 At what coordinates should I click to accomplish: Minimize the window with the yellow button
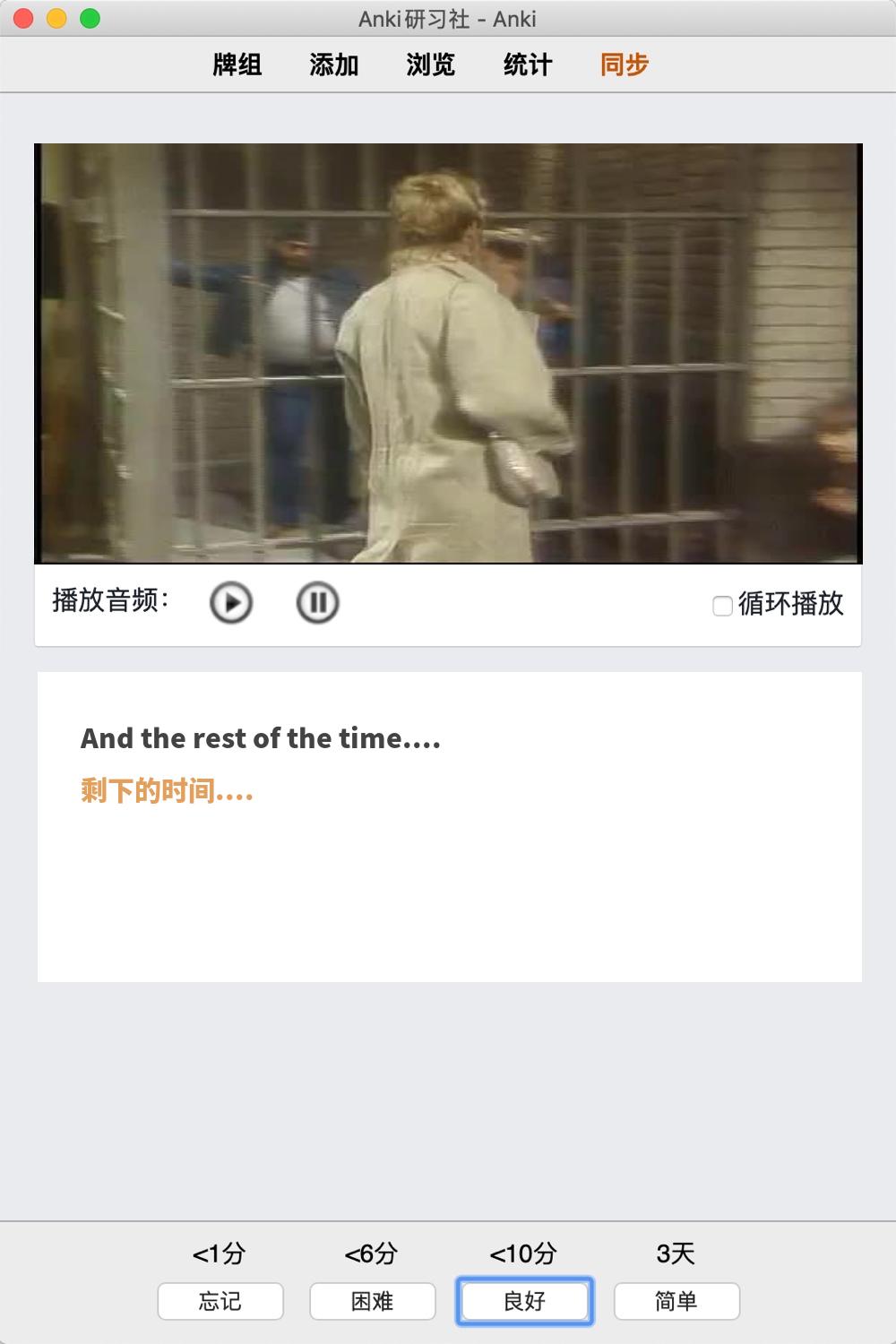56,18
